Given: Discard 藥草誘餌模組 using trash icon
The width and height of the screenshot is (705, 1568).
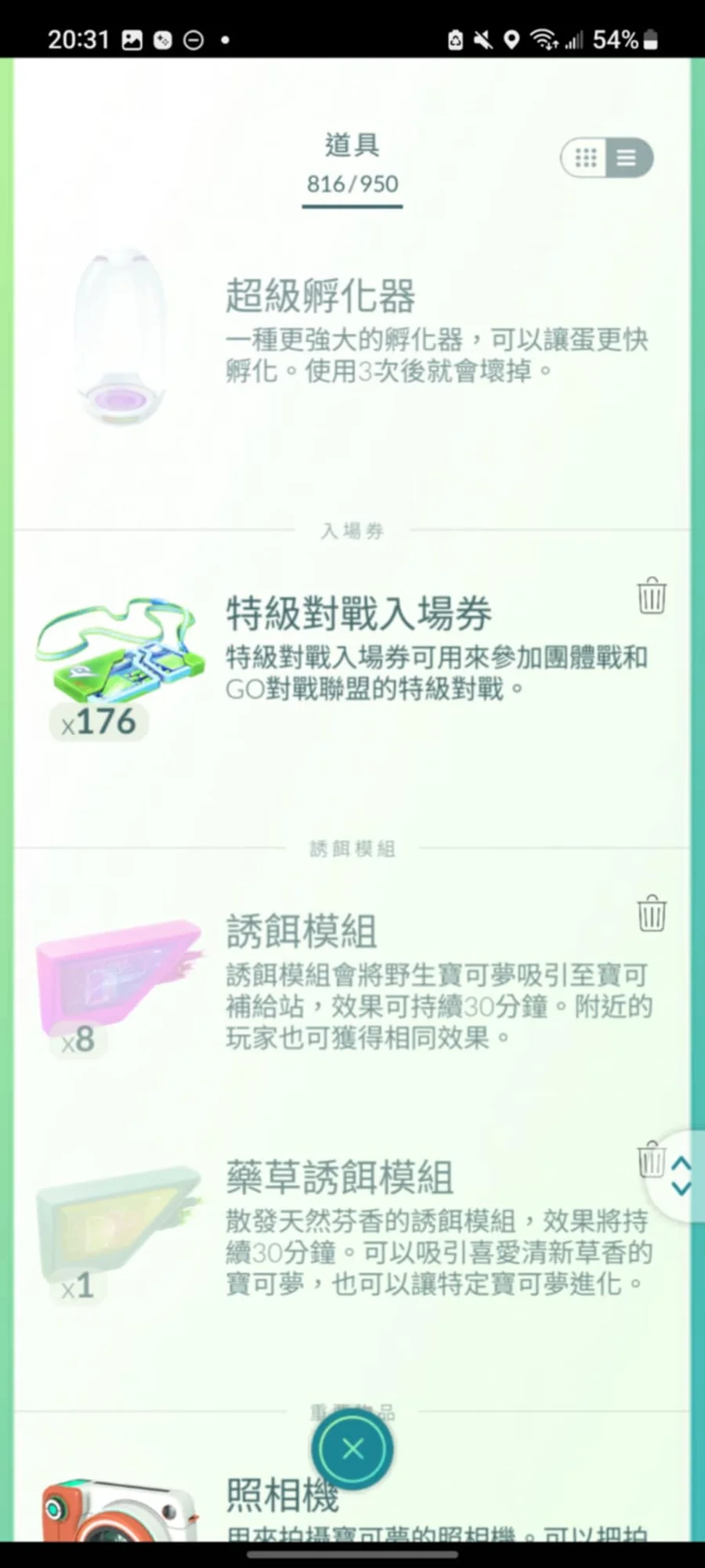Looking at the screenshot, I should coord(649,1160).
